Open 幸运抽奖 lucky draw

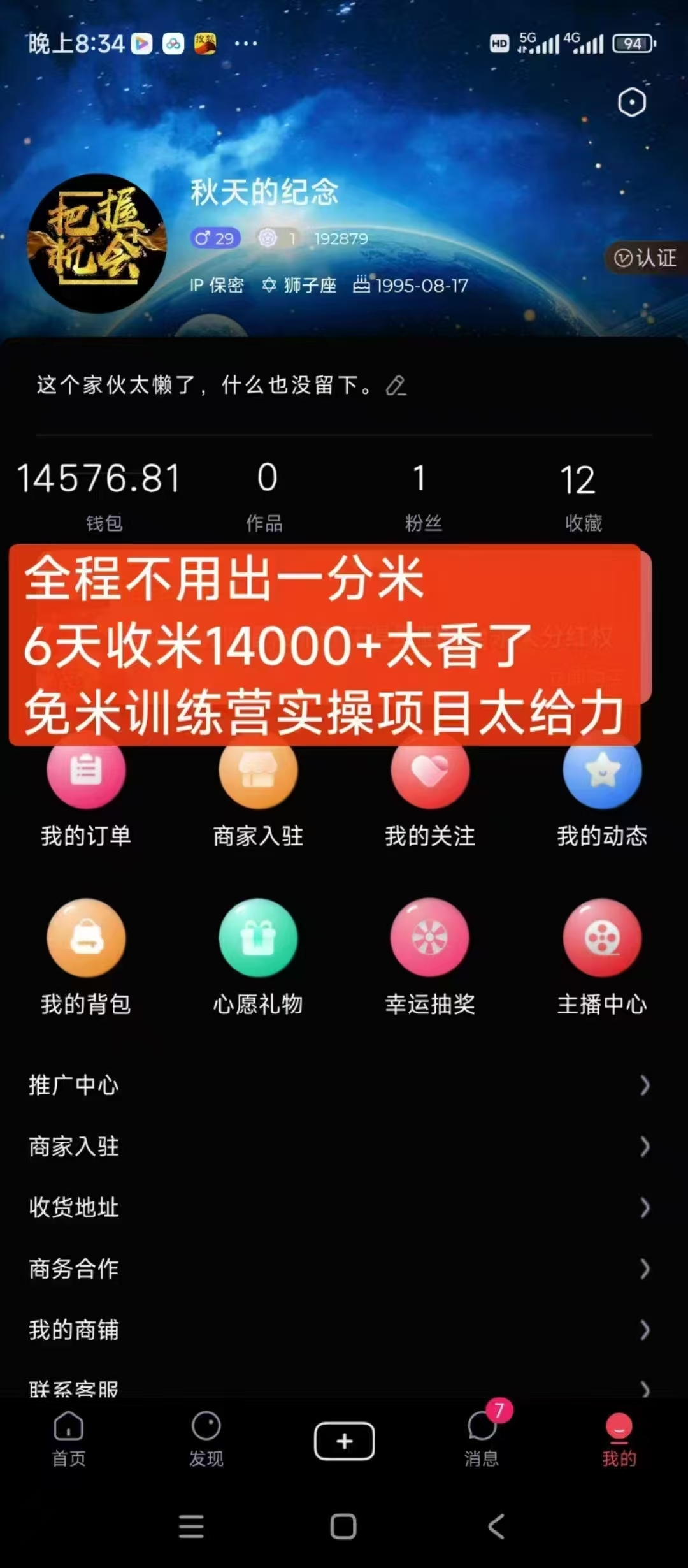(430, 937)
